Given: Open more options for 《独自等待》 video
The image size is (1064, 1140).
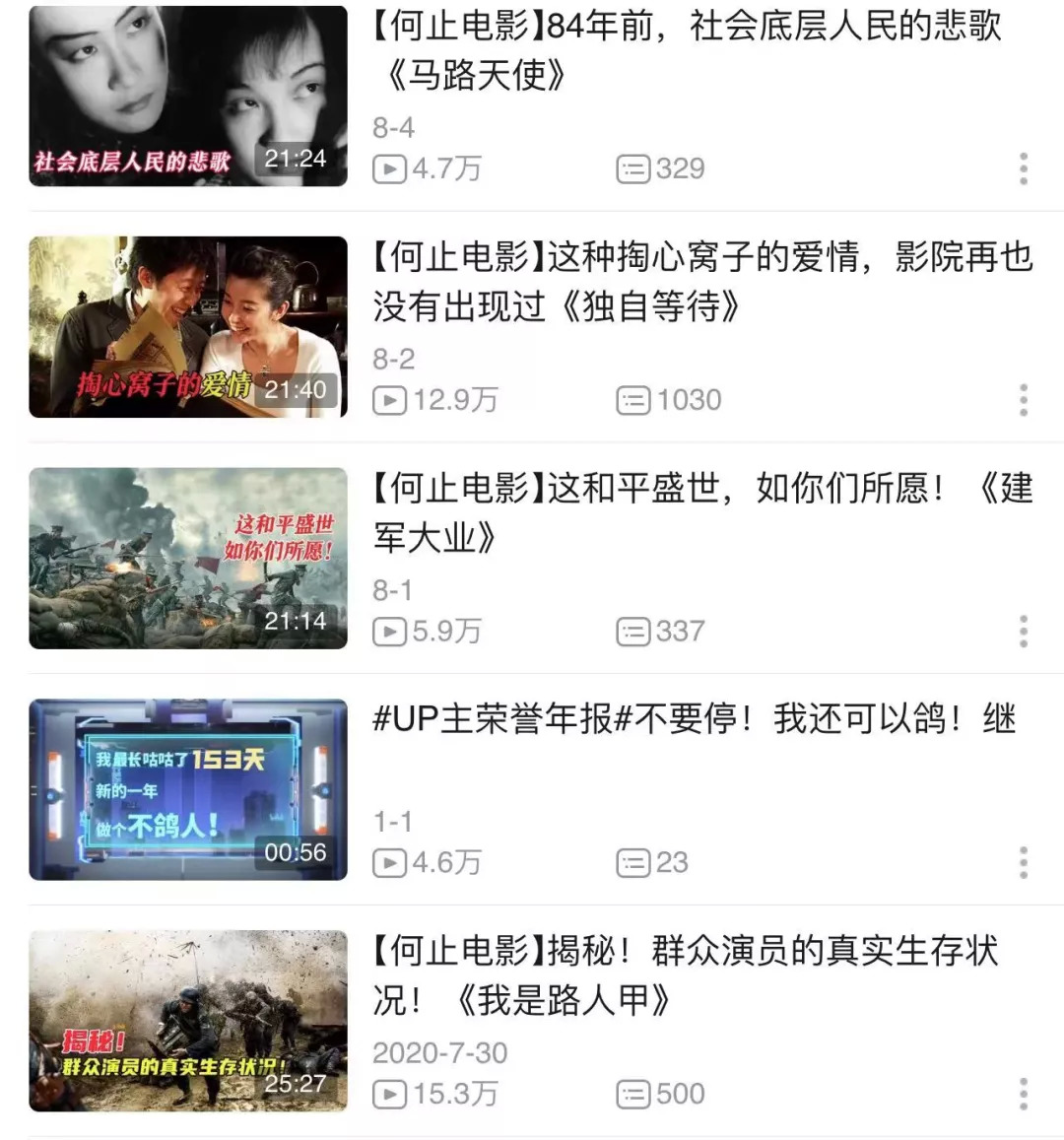Looking at the screenshot, I should click(x=1024, y=400).
